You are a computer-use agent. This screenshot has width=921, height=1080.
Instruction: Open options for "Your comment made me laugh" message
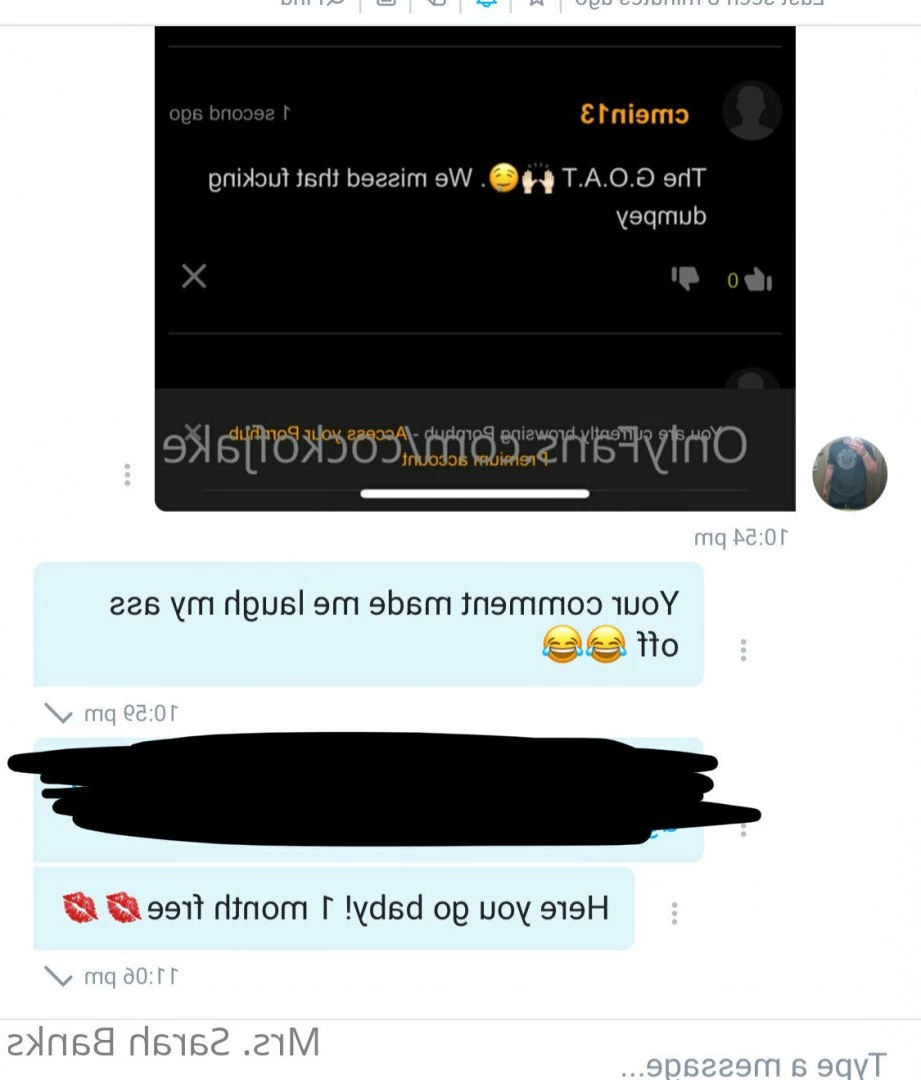[x=743, y=650]
